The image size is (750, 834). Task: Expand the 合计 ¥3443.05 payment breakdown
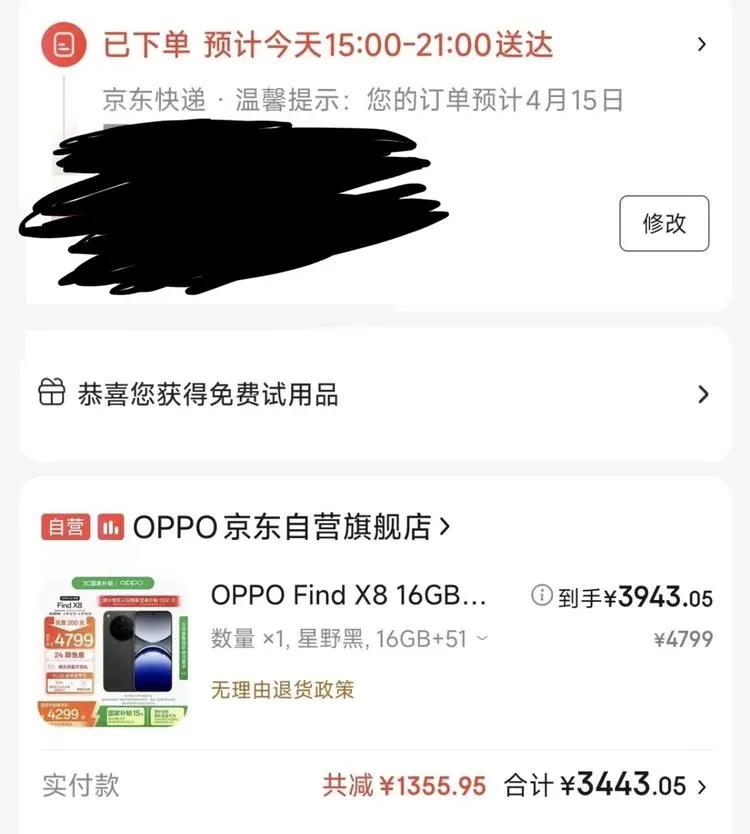tap(702, 786)
